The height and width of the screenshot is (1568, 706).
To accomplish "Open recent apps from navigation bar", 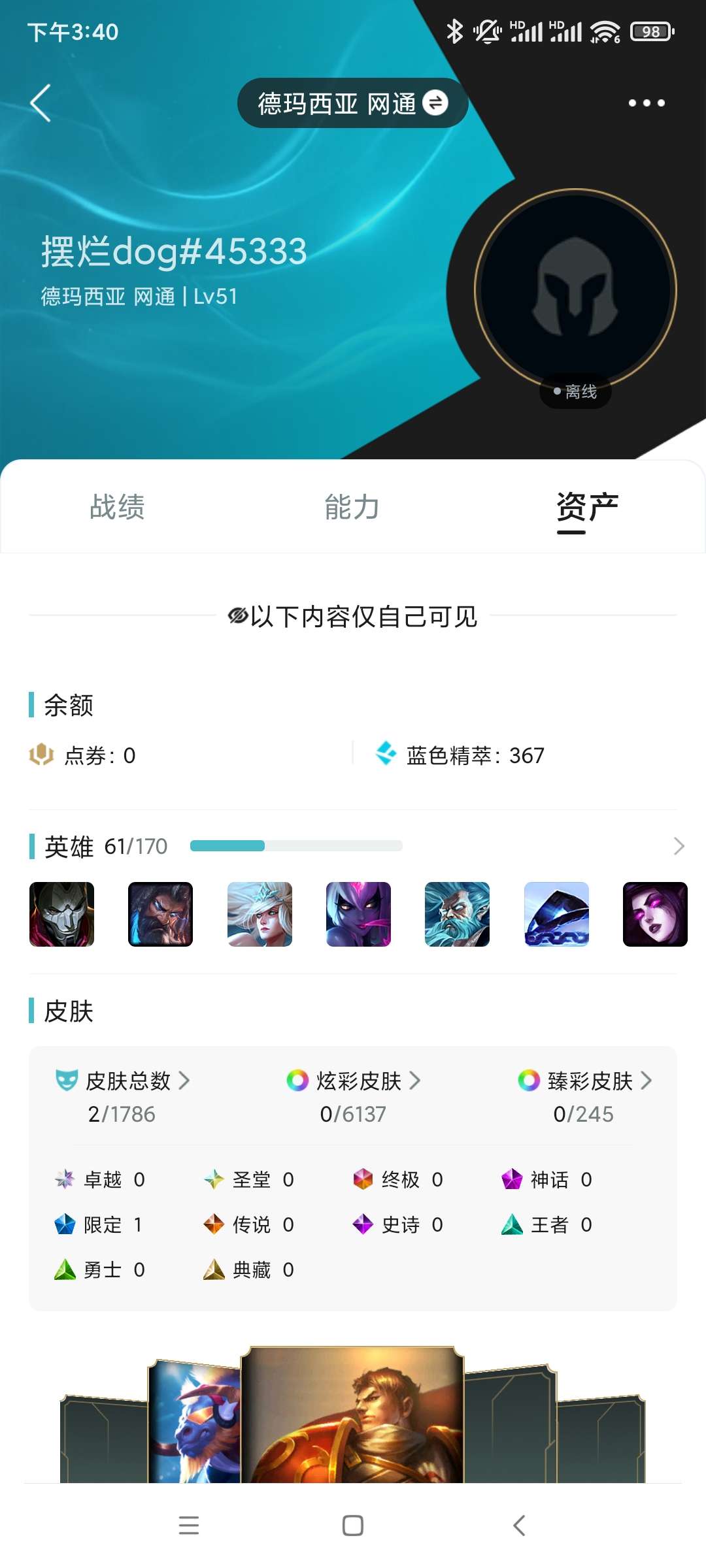I will [189, 1526].
